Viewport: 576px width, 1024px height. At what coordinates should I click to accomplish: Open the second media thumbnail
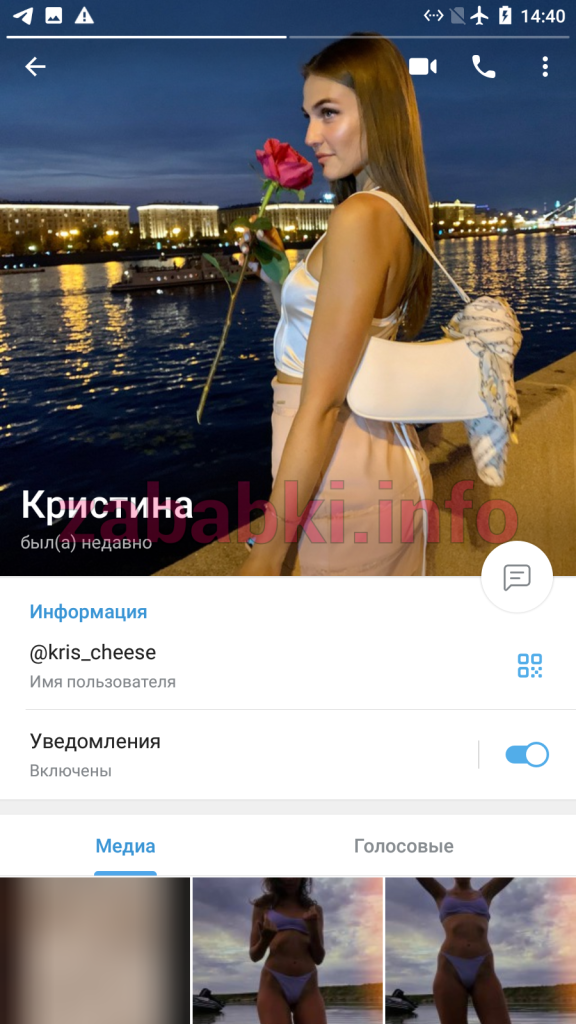pos(287,951)
